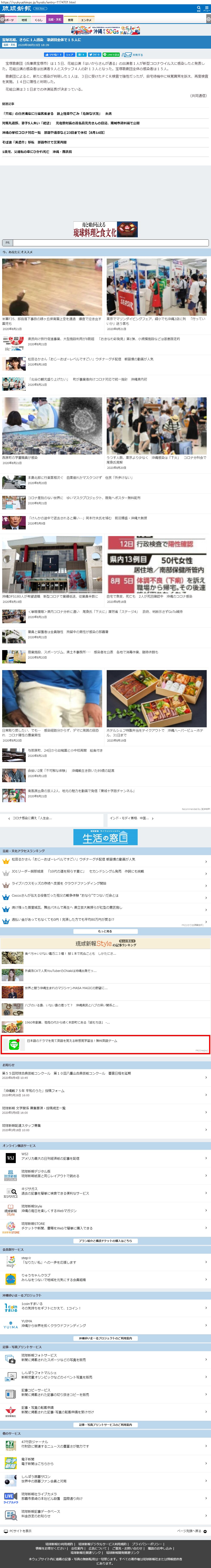Switch to the 地域 category tab
This screenshot has width=211, height=1568.
pos(24,20)
